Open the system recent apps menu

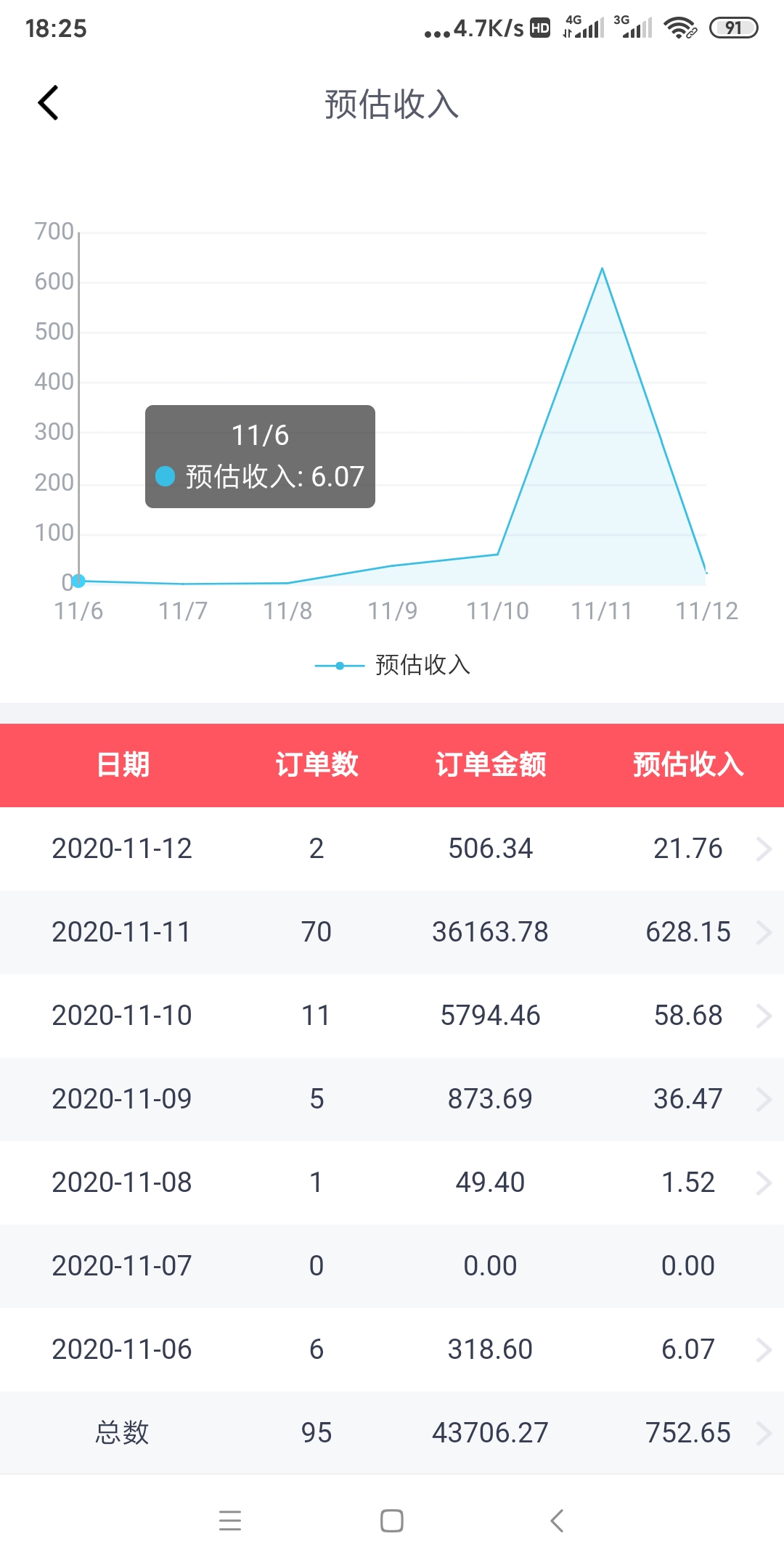pos(230,1521)
